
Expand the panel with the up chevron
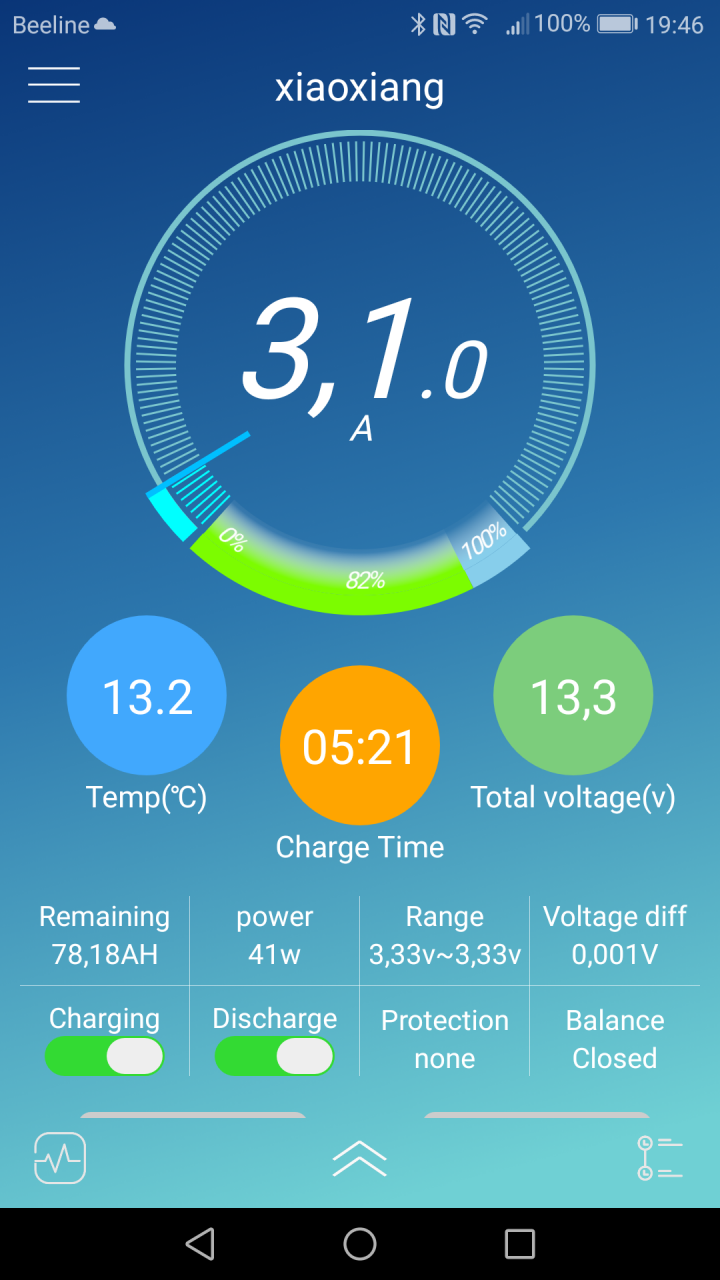pos(360,1158)
